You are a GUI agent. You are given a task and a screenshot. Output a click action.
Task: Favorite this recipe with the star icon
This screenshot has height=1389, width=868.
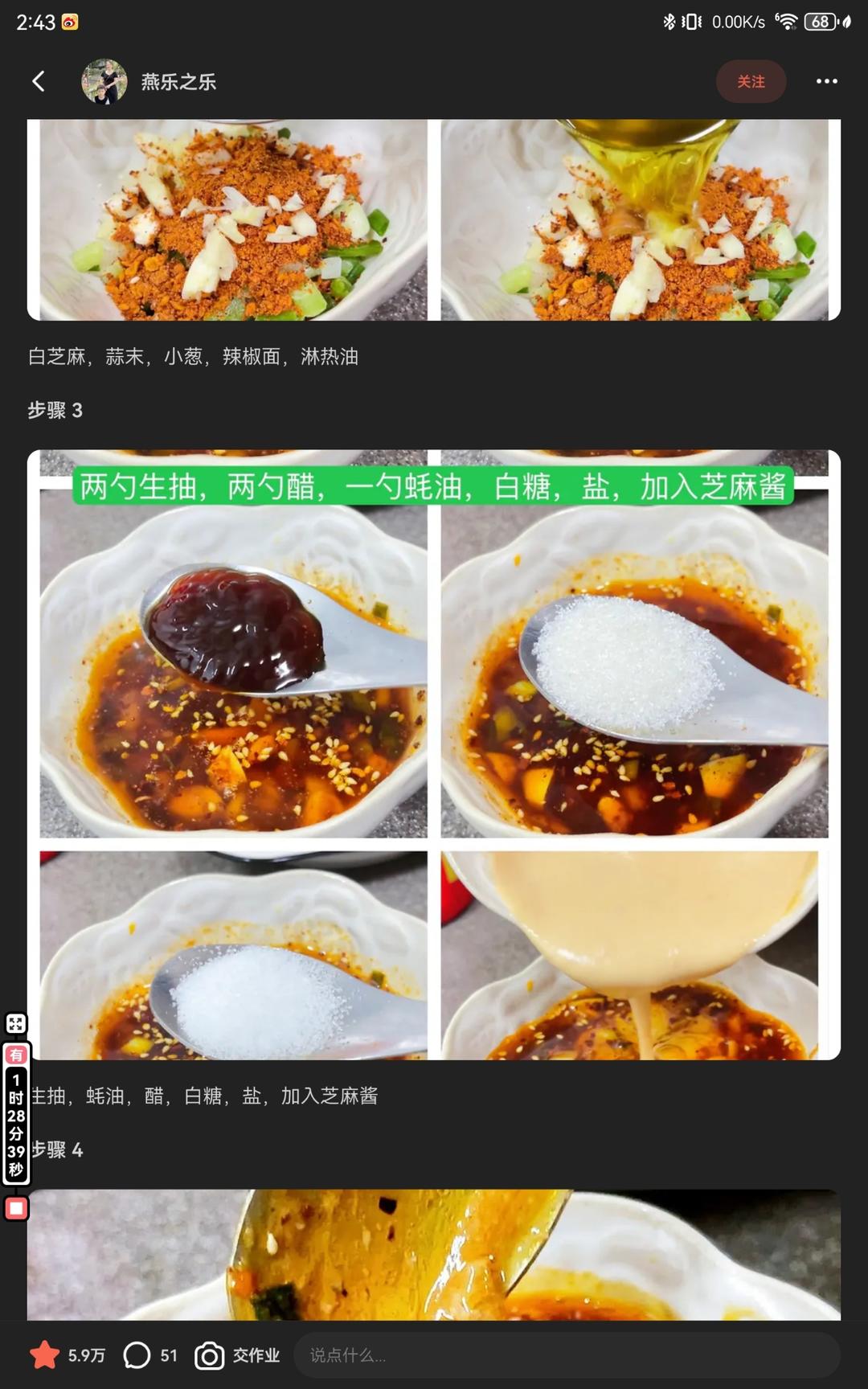coord(45,1355)
